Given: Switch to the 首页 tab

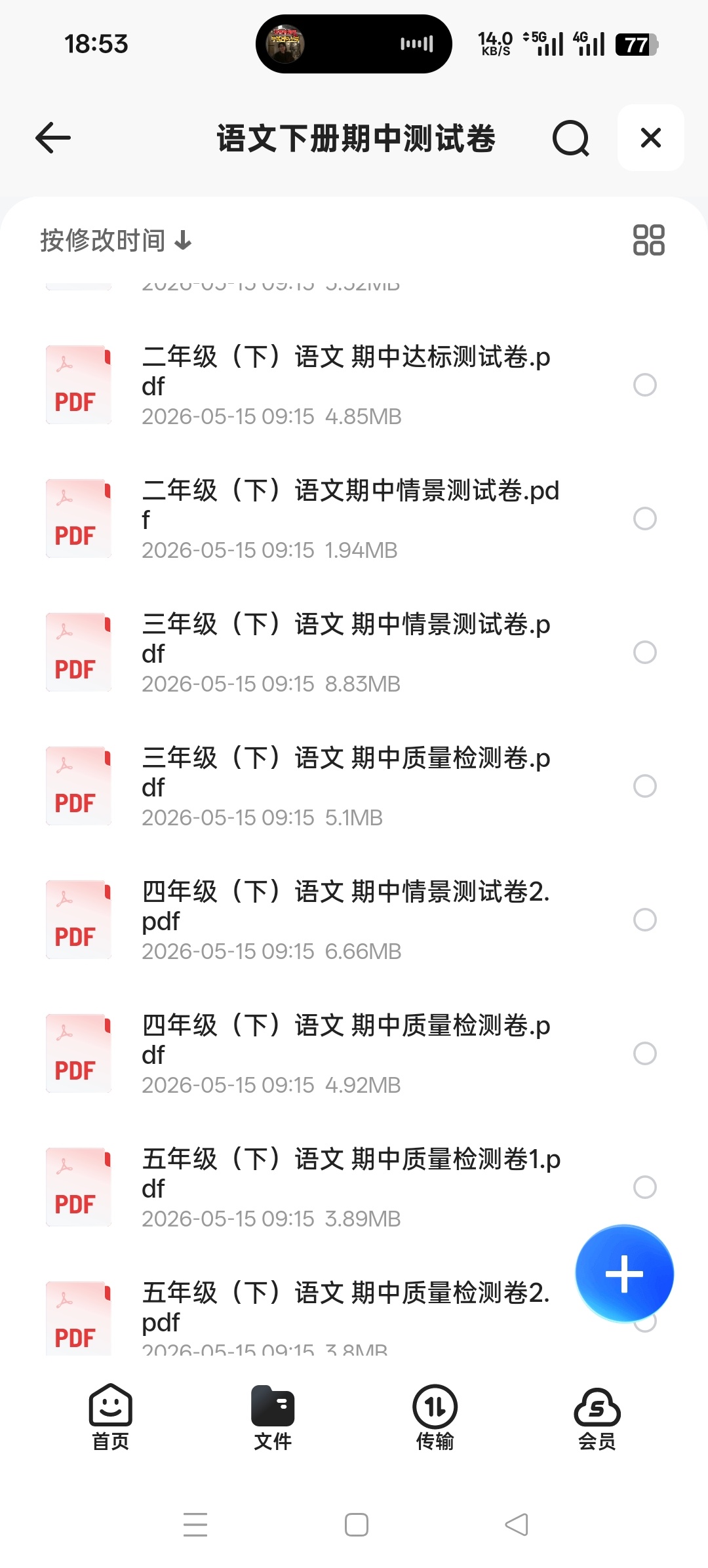Looking at the screenshot, I should pos(111,1417).
